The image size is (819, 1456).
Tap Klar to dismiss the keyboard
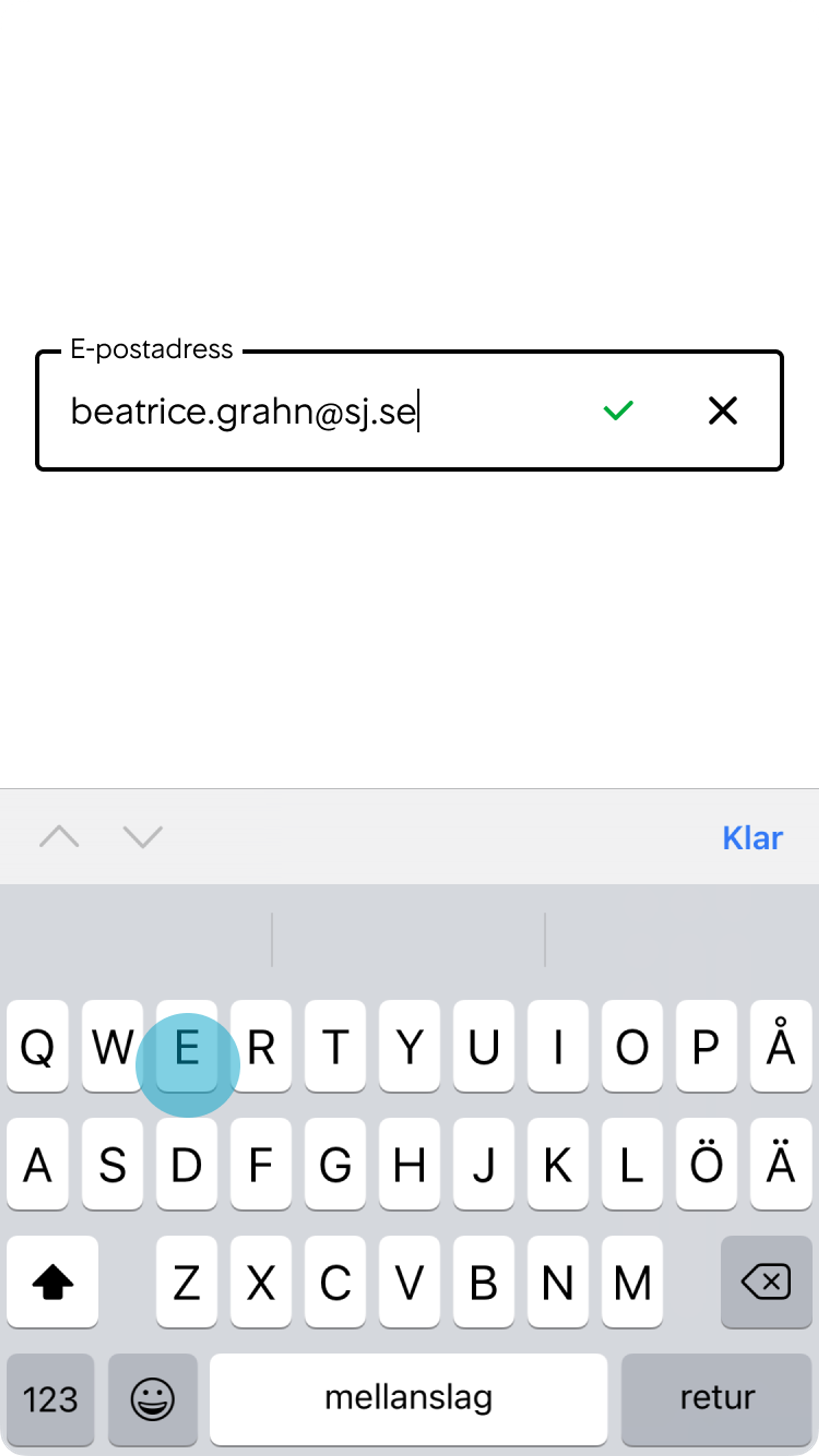click(x=752, y=838)
